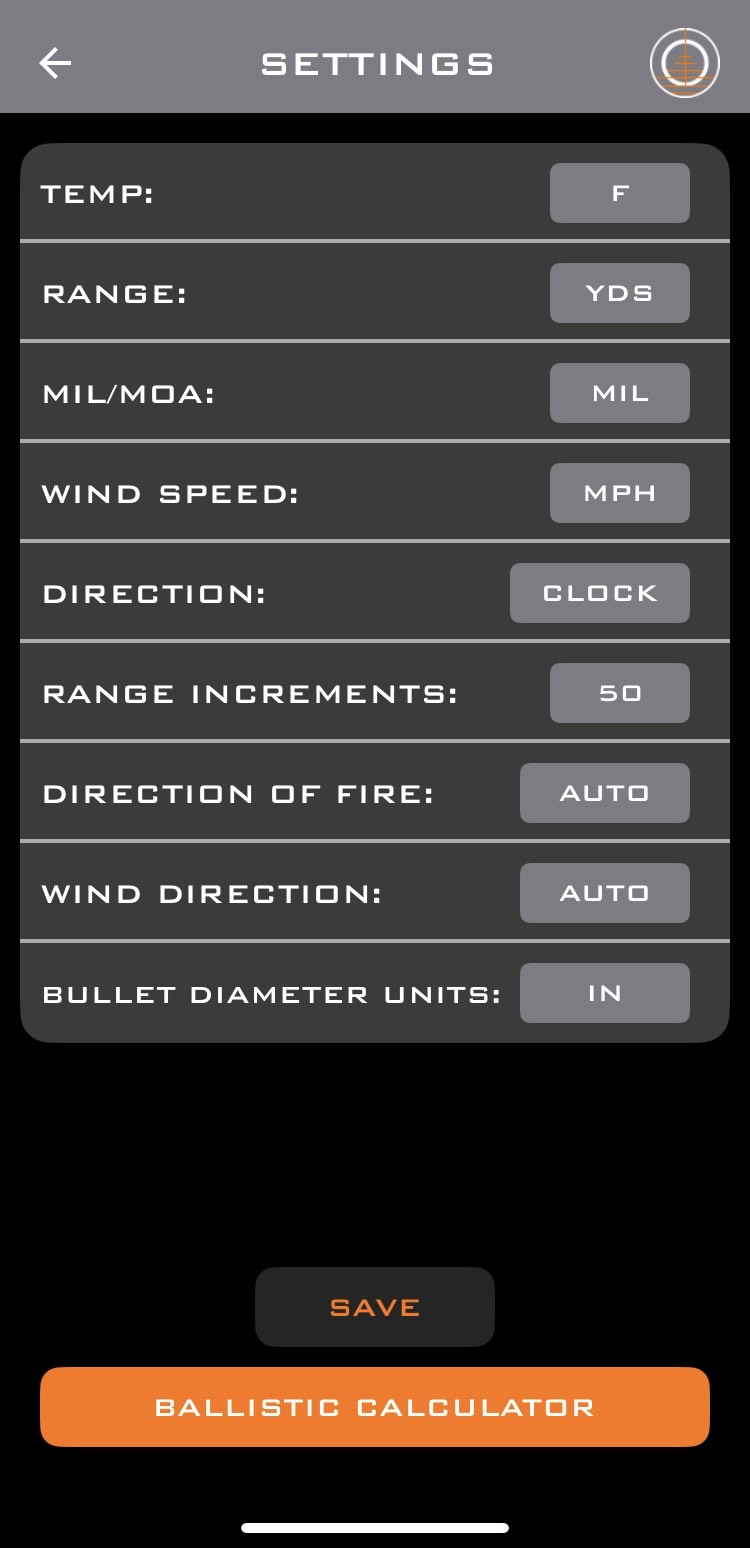
Task: Change Wind Direction from AUTO
Action: tap(604, 893)
